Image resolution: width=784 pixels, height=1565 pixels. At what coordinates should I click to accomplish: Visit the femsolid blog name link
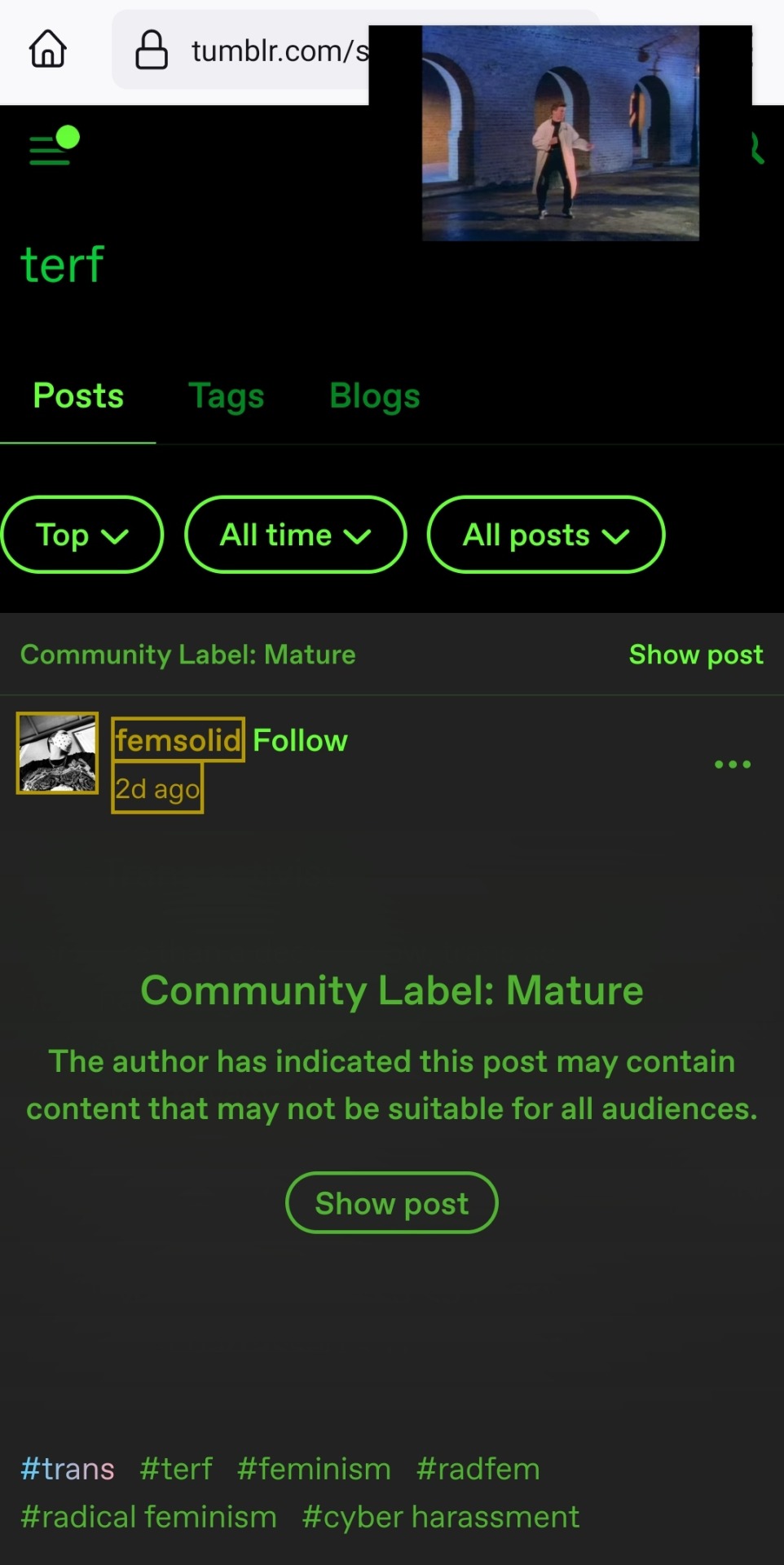point(178,740)
